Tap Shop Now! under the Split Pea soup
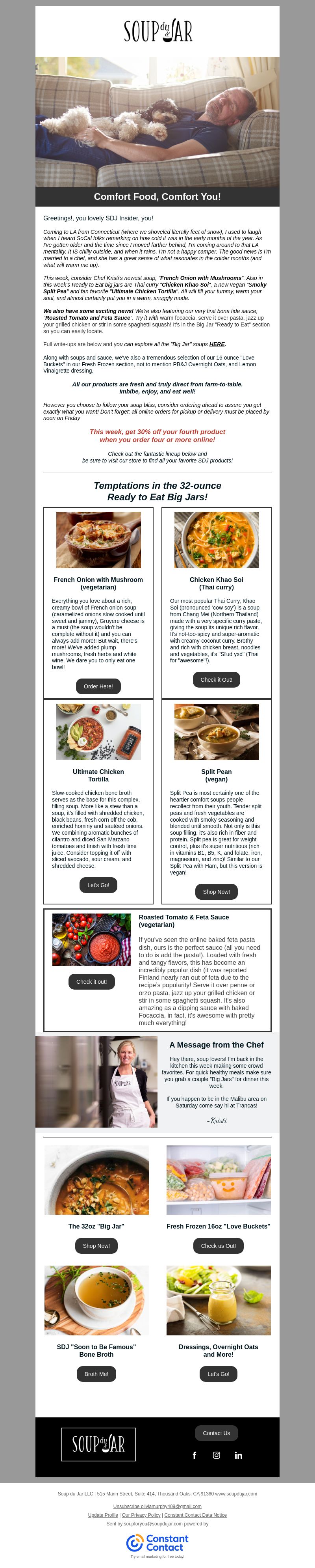This screenshot has height=1568, width=315. click(x=216, y=892)
